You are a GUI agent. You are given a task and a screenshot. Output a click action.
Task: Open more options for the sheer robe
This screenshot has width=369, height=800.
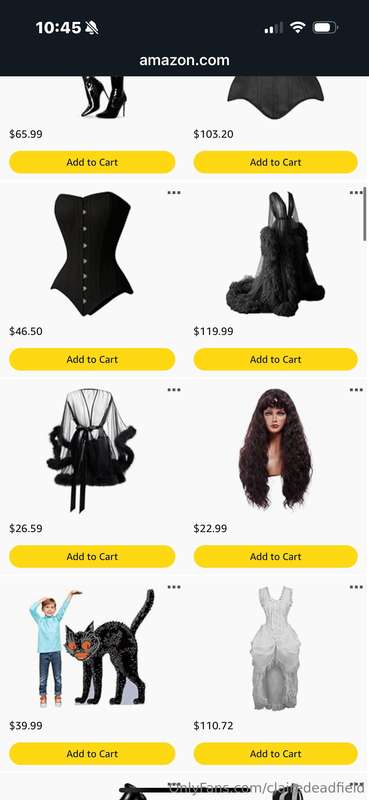pyautogui.click(x=174, y=390)
